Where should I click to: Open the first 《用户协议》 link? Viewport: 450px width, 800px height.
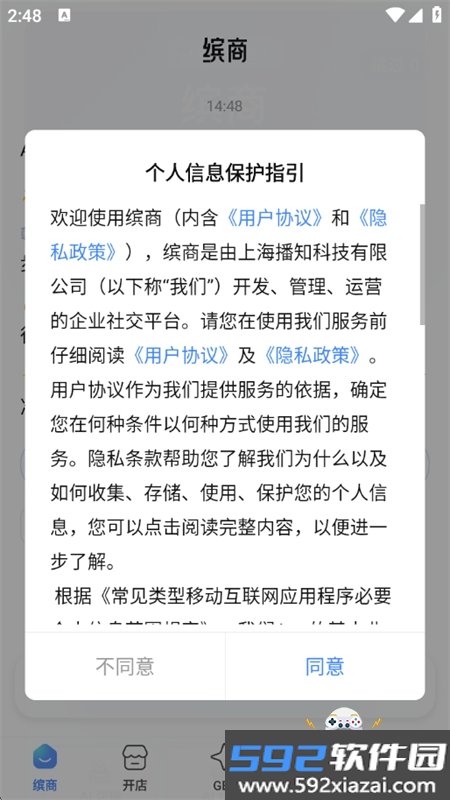coord(275,218)
